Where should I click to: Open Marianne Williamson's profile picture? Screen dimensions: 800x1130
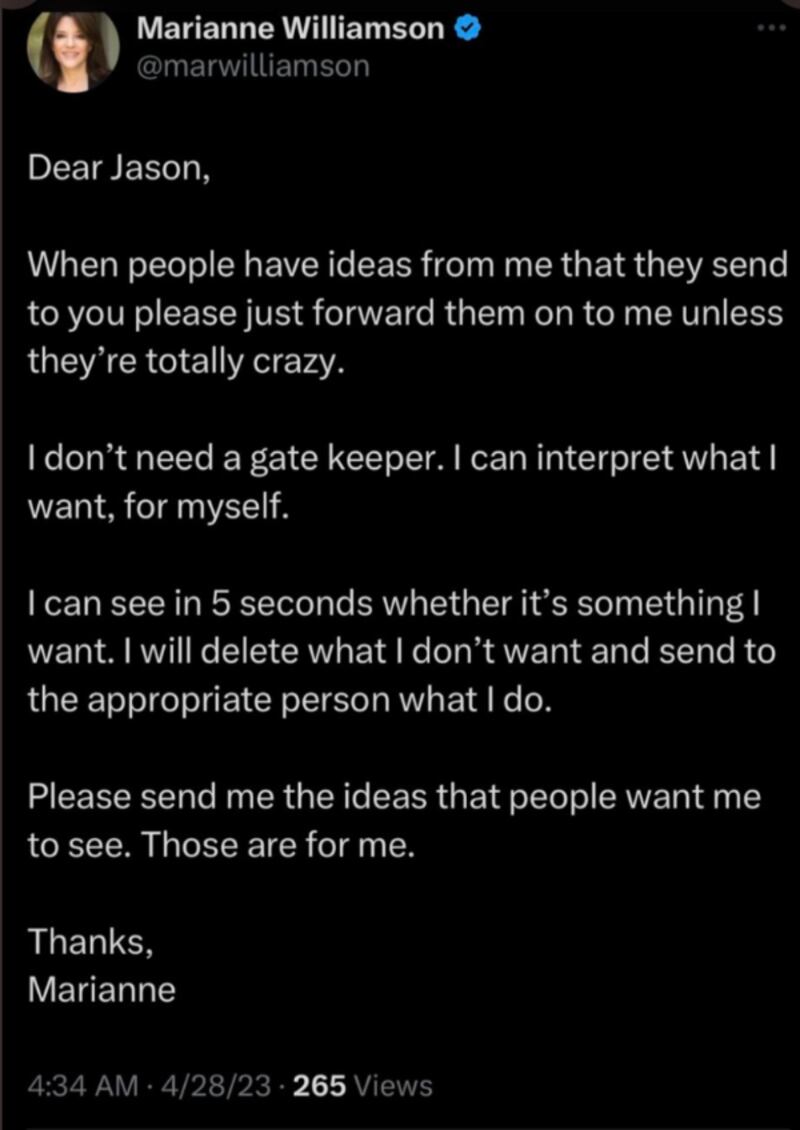click(x=73, y=52)
